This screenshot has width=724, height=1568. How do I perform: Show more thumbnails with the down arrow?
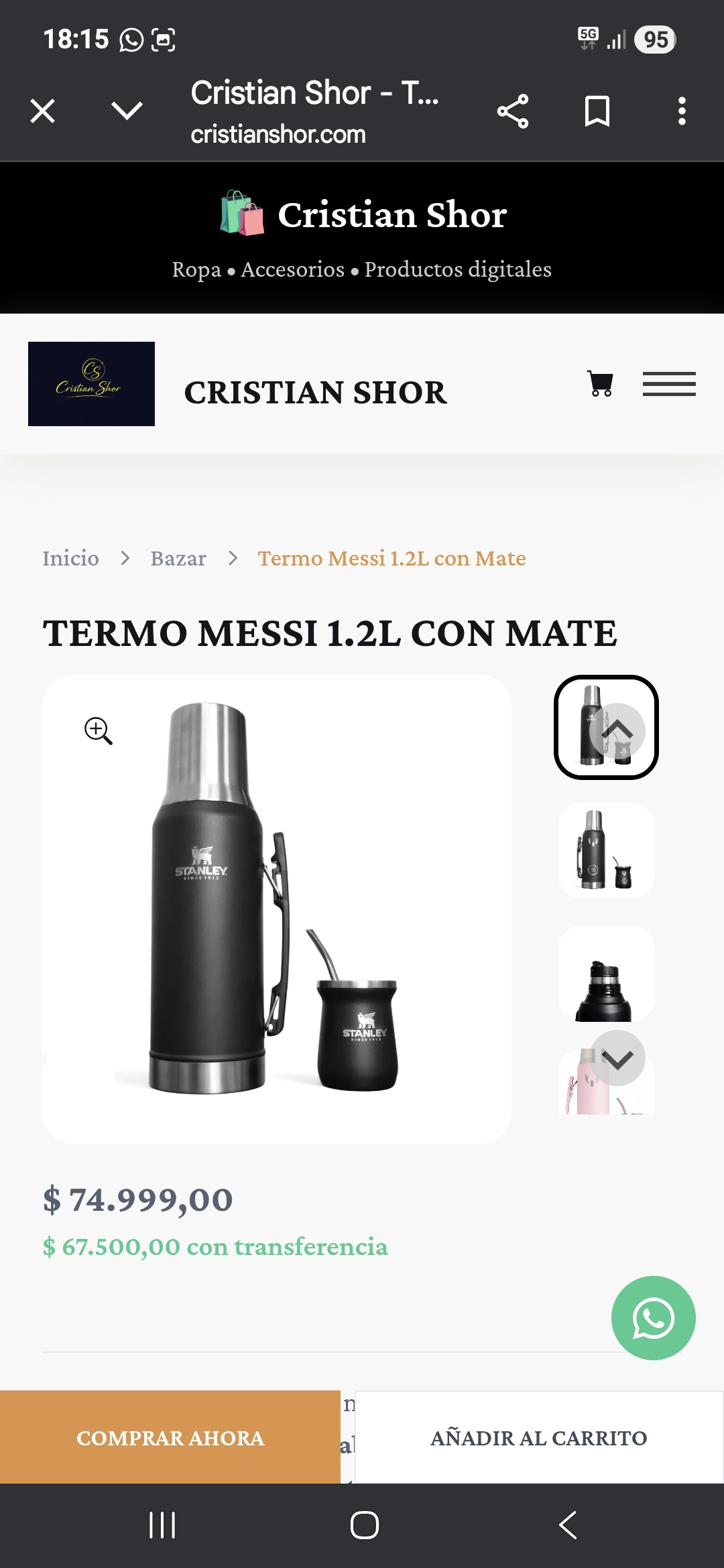[617, 1059]
